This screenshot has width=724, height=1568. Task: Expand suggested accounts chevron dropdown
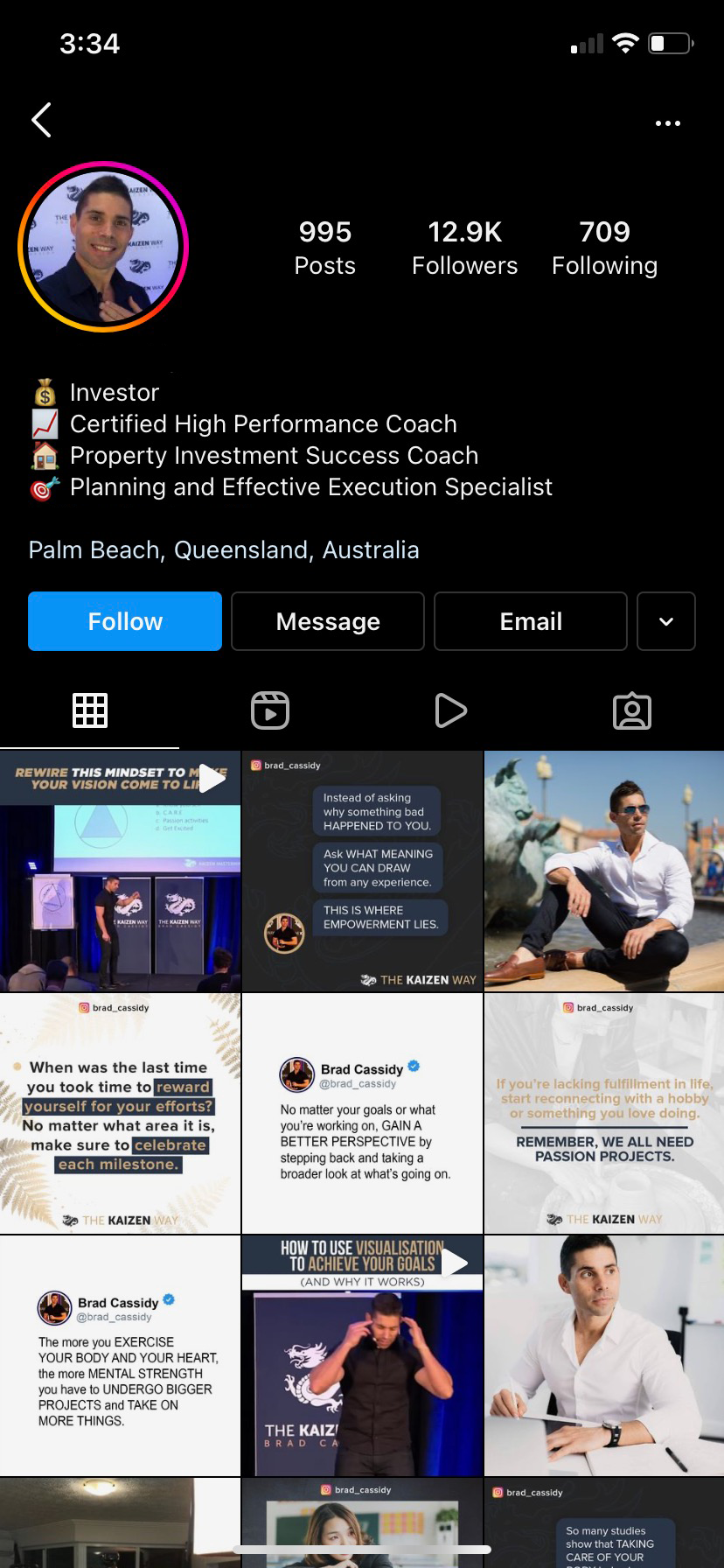666,621
